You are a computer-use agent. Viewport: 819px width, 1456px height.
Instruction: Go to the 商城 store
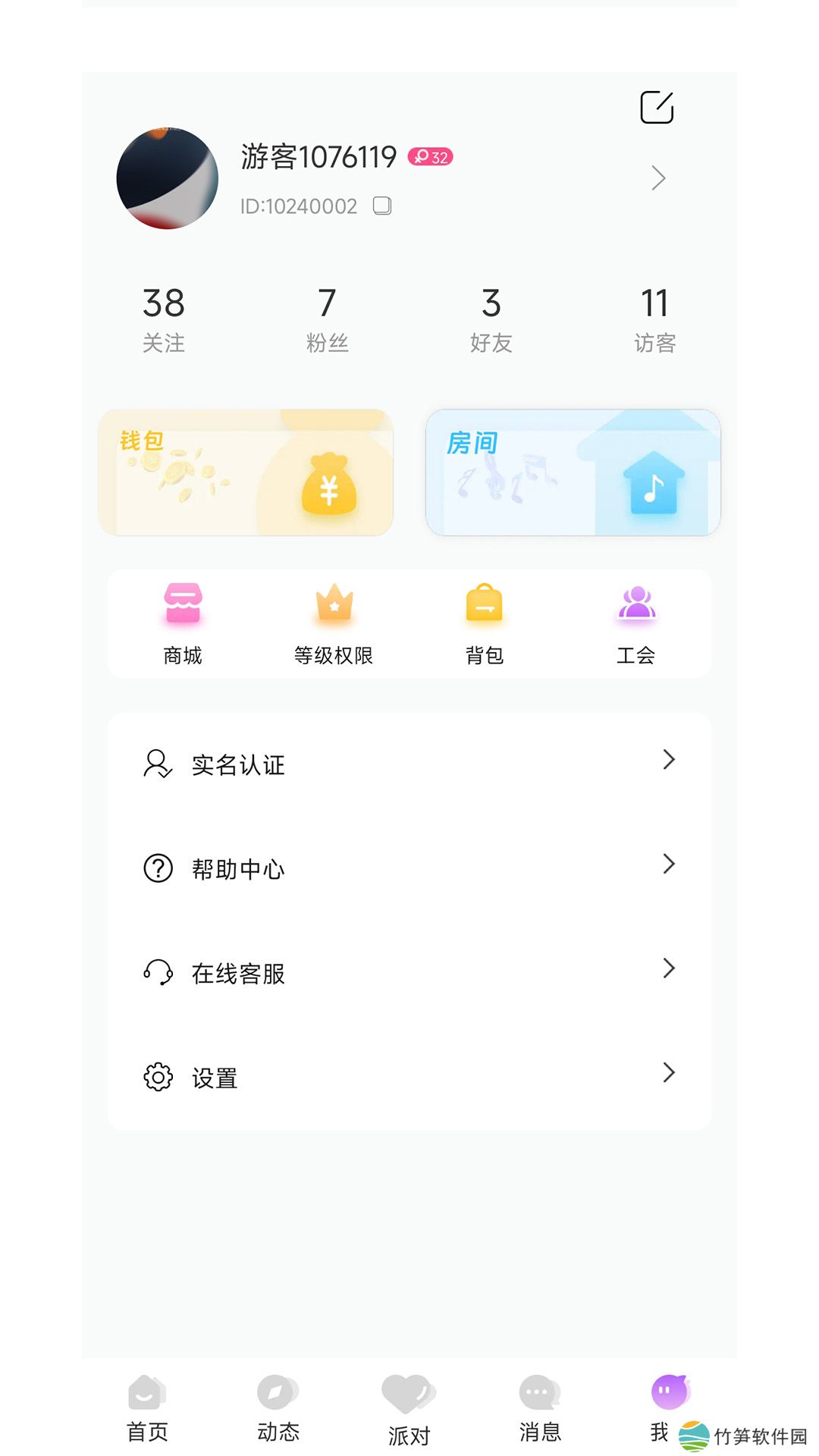click(183, 623)
